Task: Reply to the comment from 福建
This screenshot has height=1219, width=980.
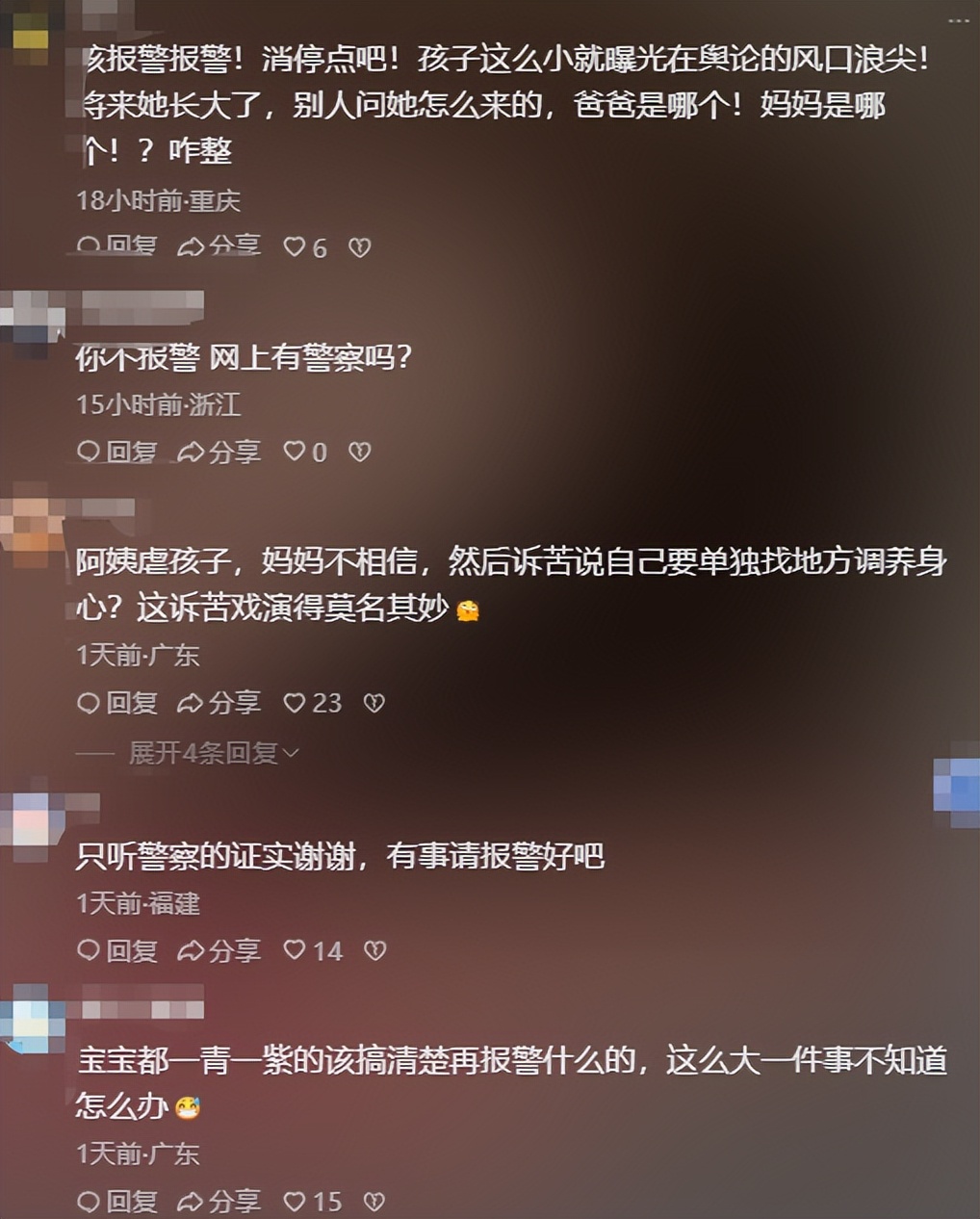Action: click(x=116, y=951)
